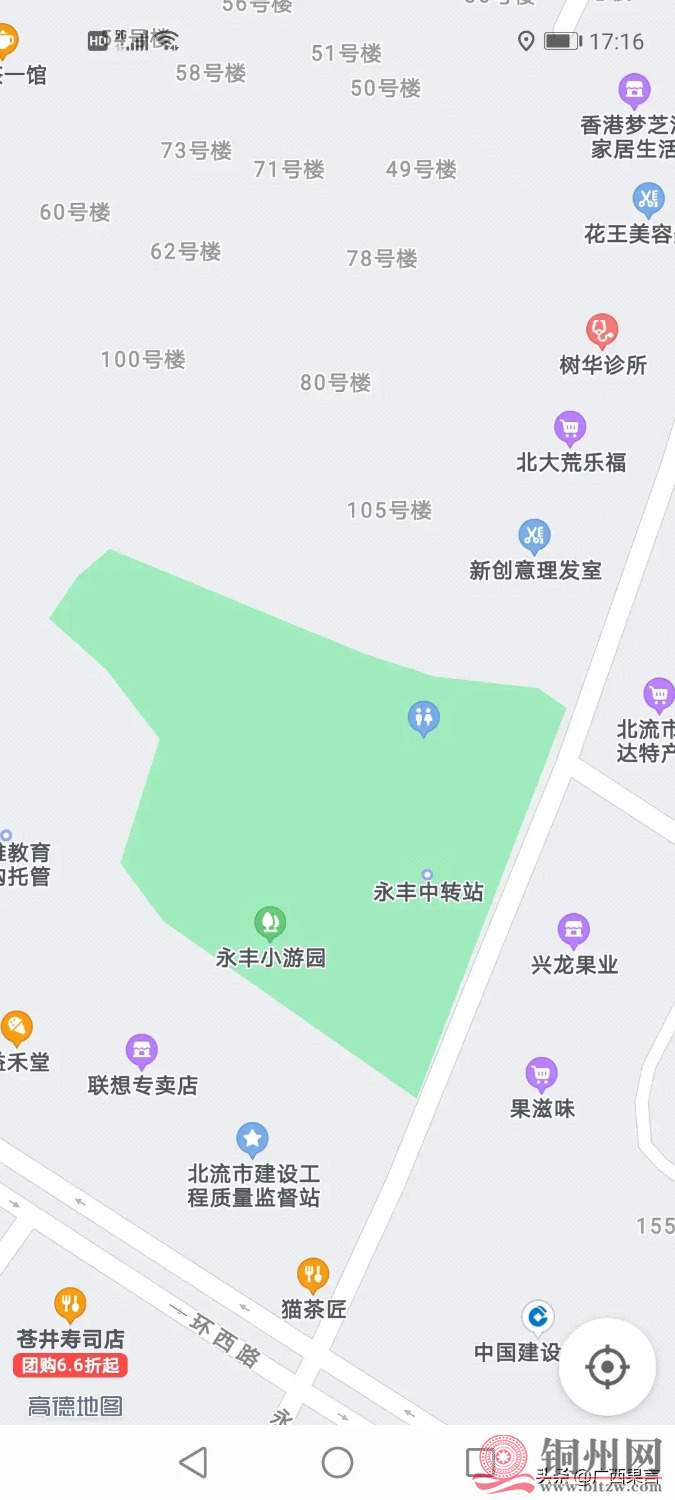
Task: Select the 中国建设 bank marker
Action: pyautogui.click(x=538, y=1318)
